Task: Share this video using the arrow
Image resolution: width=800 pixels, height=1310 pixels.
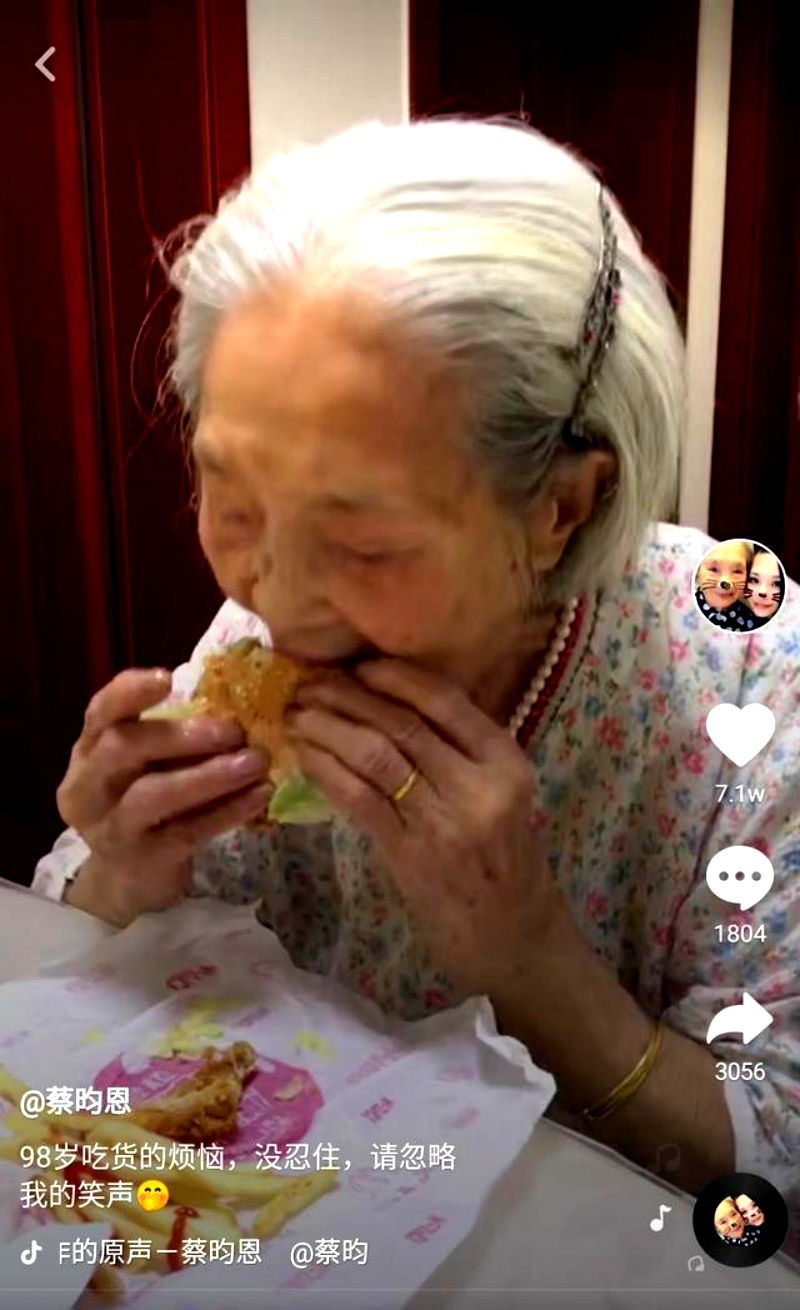Action: tap(740, 1020)
